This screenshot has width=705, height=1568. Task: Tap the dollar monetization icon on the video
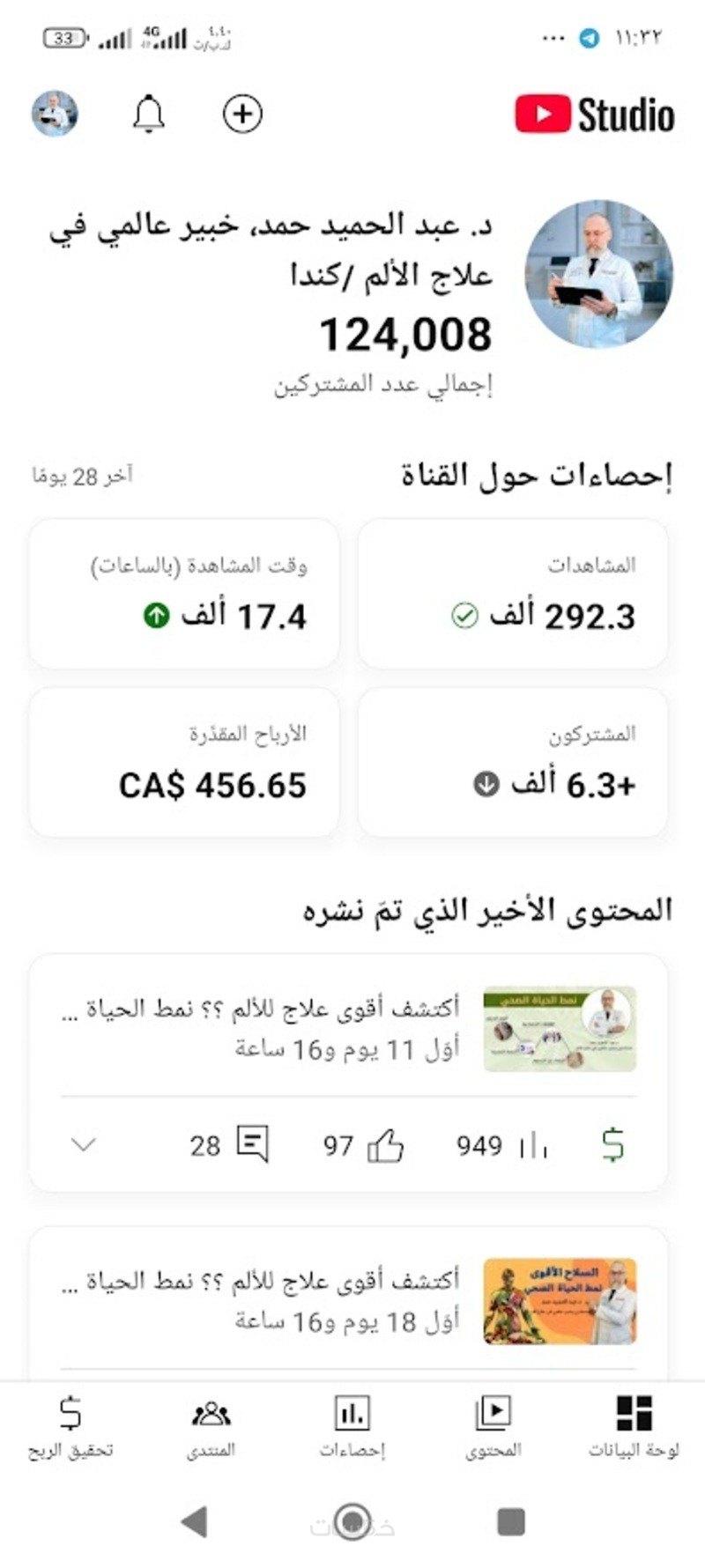(x=615, y=1143)
